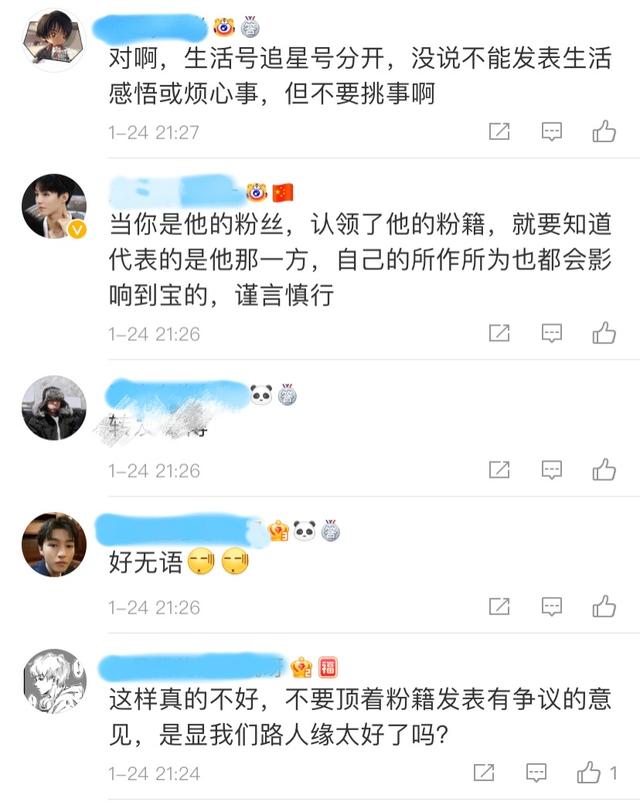Open avatar of the 这样真的不好 commenter
Viewport: 640px width, 805px height.
54,681
